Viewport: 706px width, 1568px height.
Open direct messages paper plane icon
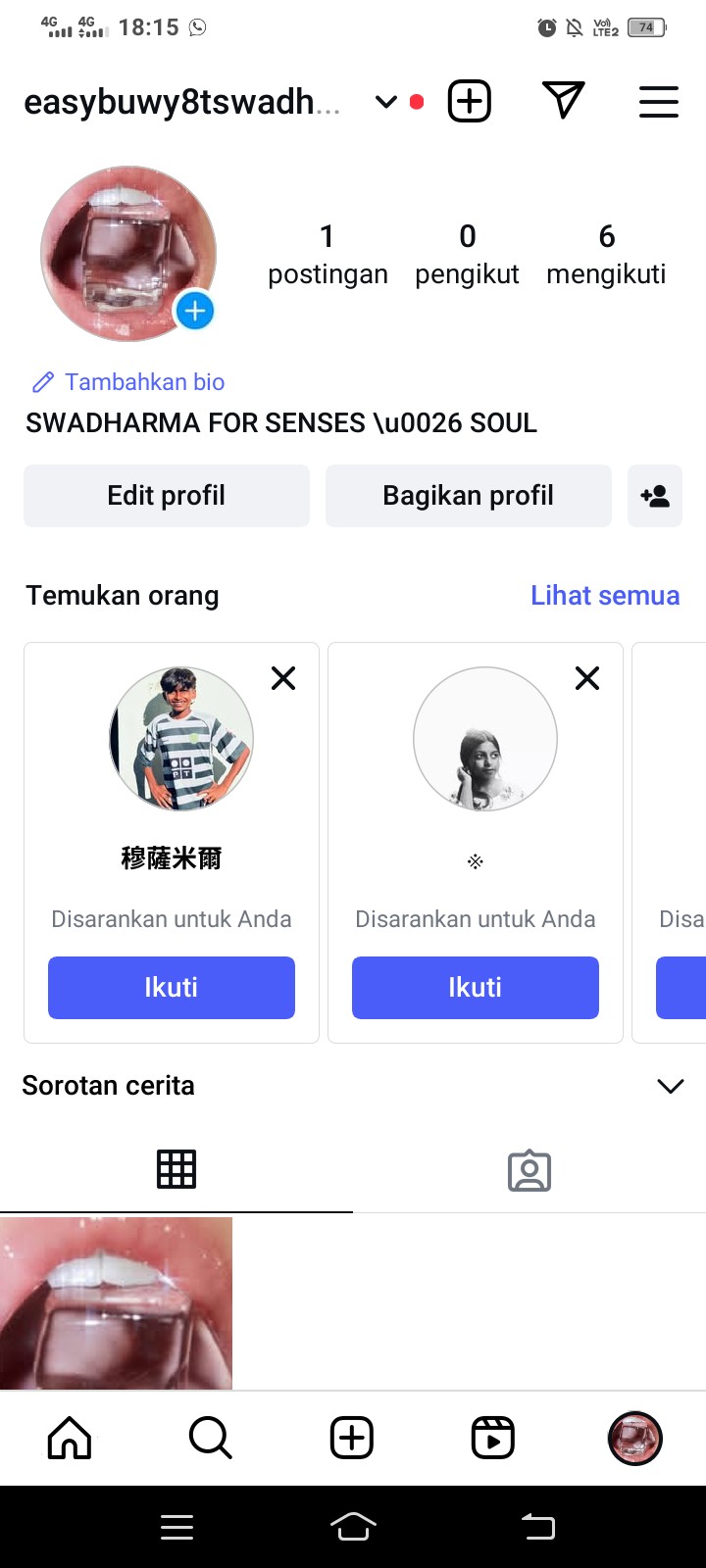(x=563, y=101)
